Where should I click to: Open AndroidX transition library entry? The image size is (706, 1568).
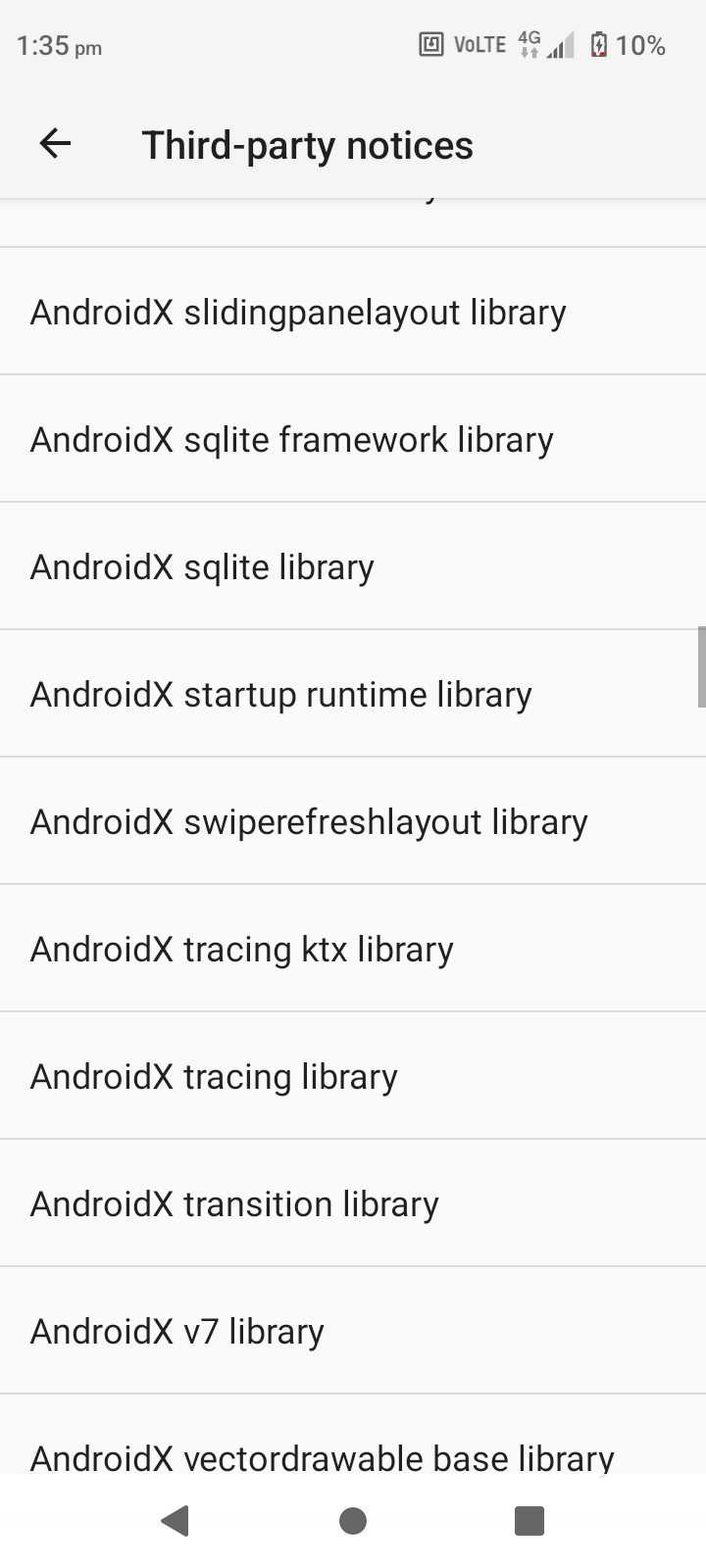pos(353,1203)
